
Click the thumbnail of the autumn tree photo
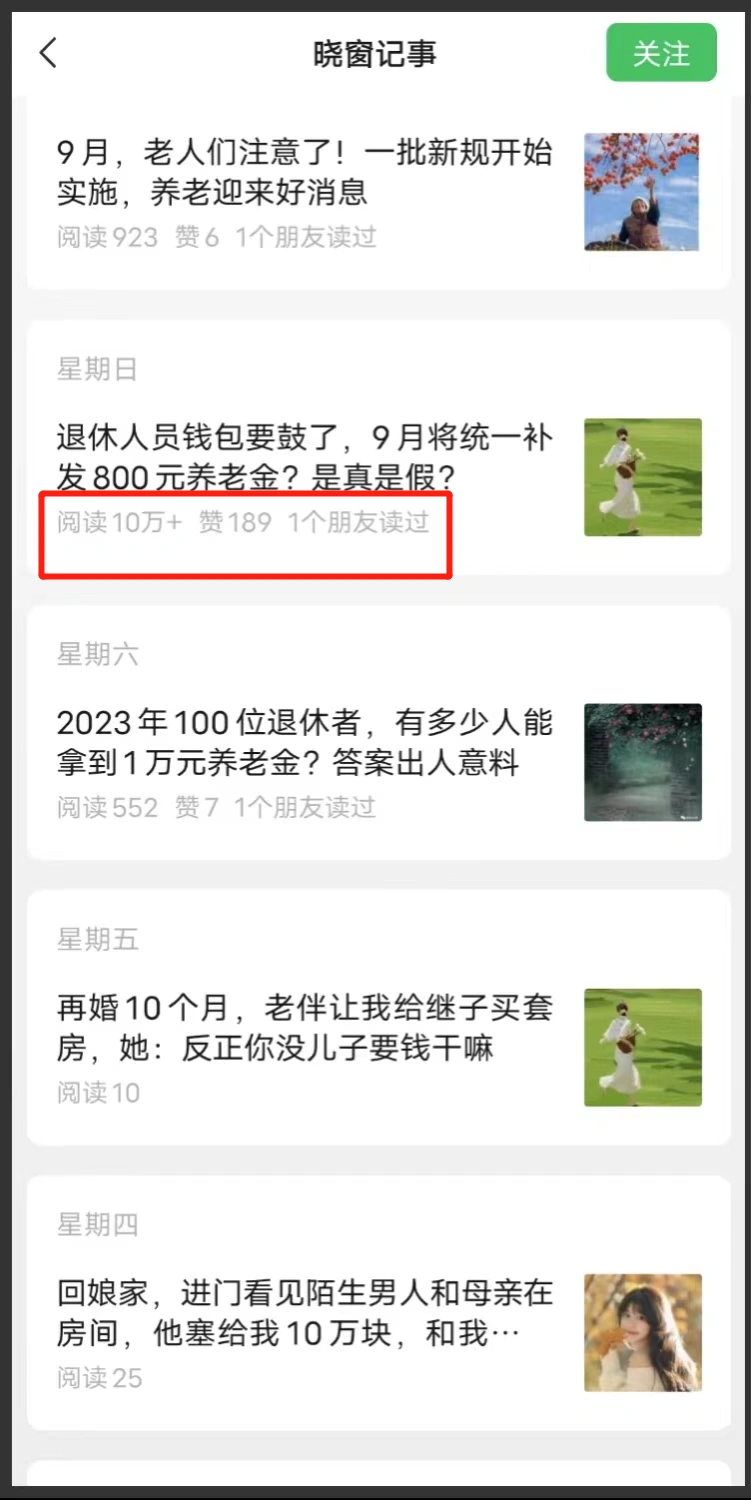point(642,192)
